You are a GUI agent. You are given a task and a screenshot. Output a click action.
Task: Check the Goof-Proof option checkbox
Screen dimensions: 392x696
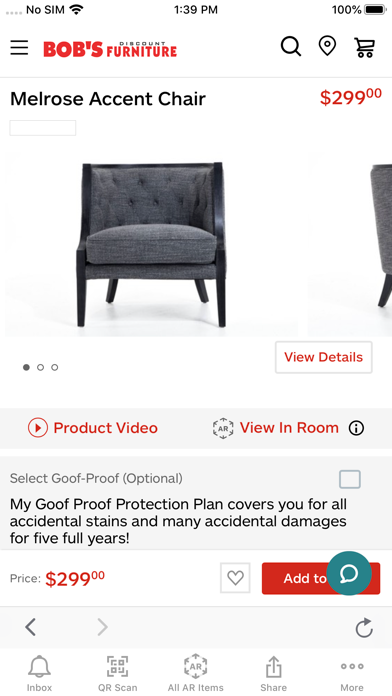pos(350,479)
